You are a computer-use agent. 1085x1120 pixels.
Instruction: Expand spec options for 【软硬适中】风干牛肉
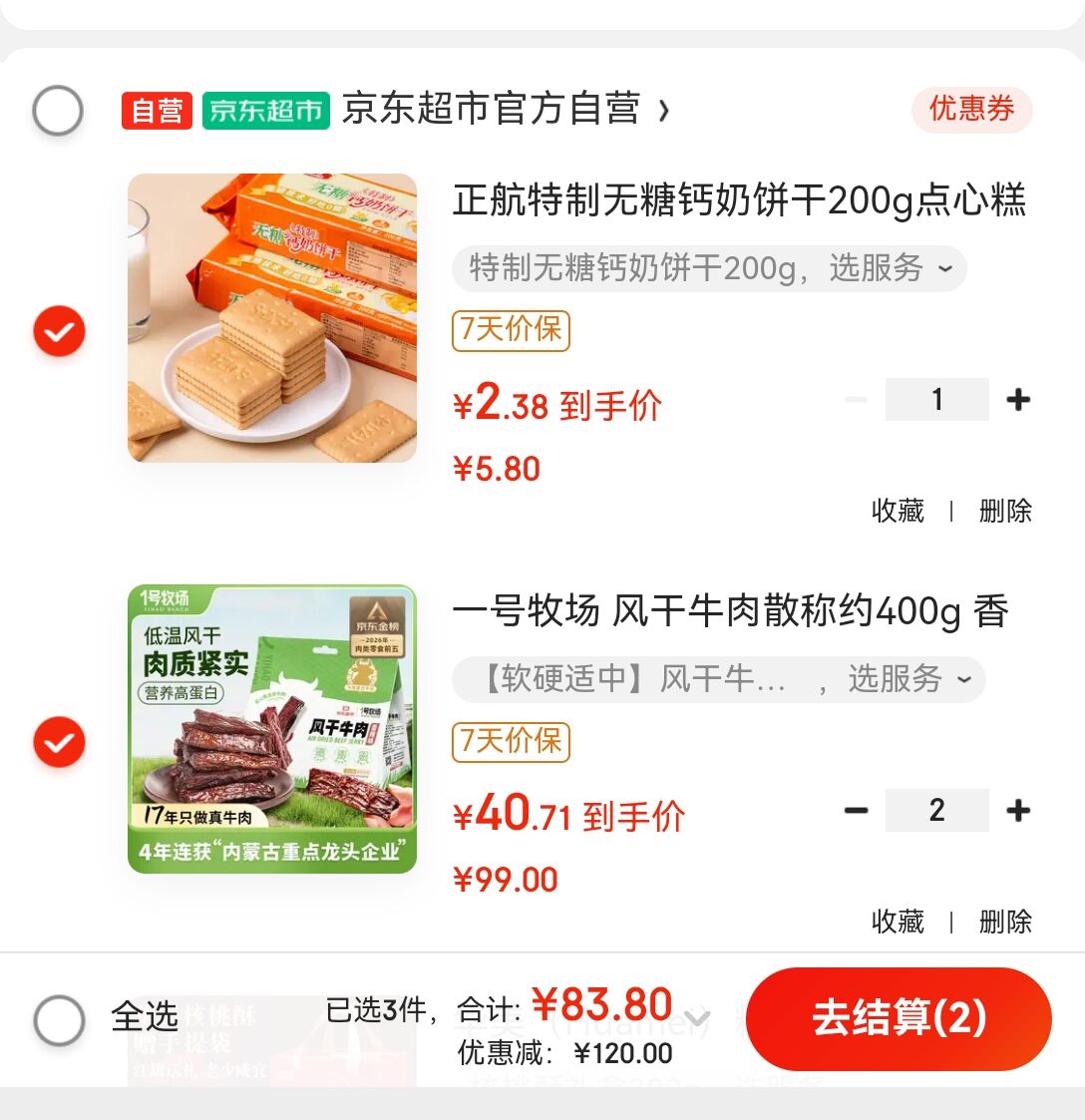[x=718, y=680]
